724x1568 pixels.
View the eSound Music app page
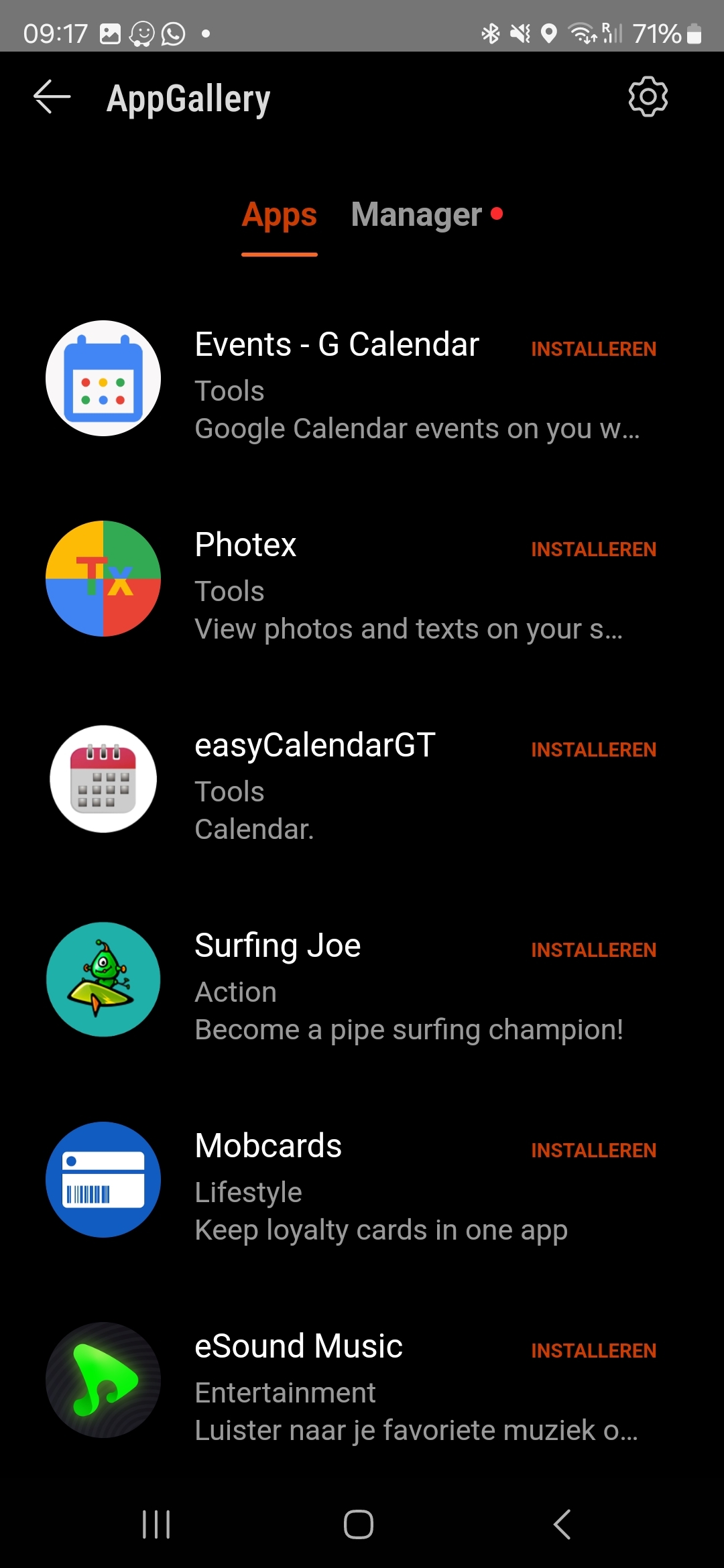point(298,1347)
